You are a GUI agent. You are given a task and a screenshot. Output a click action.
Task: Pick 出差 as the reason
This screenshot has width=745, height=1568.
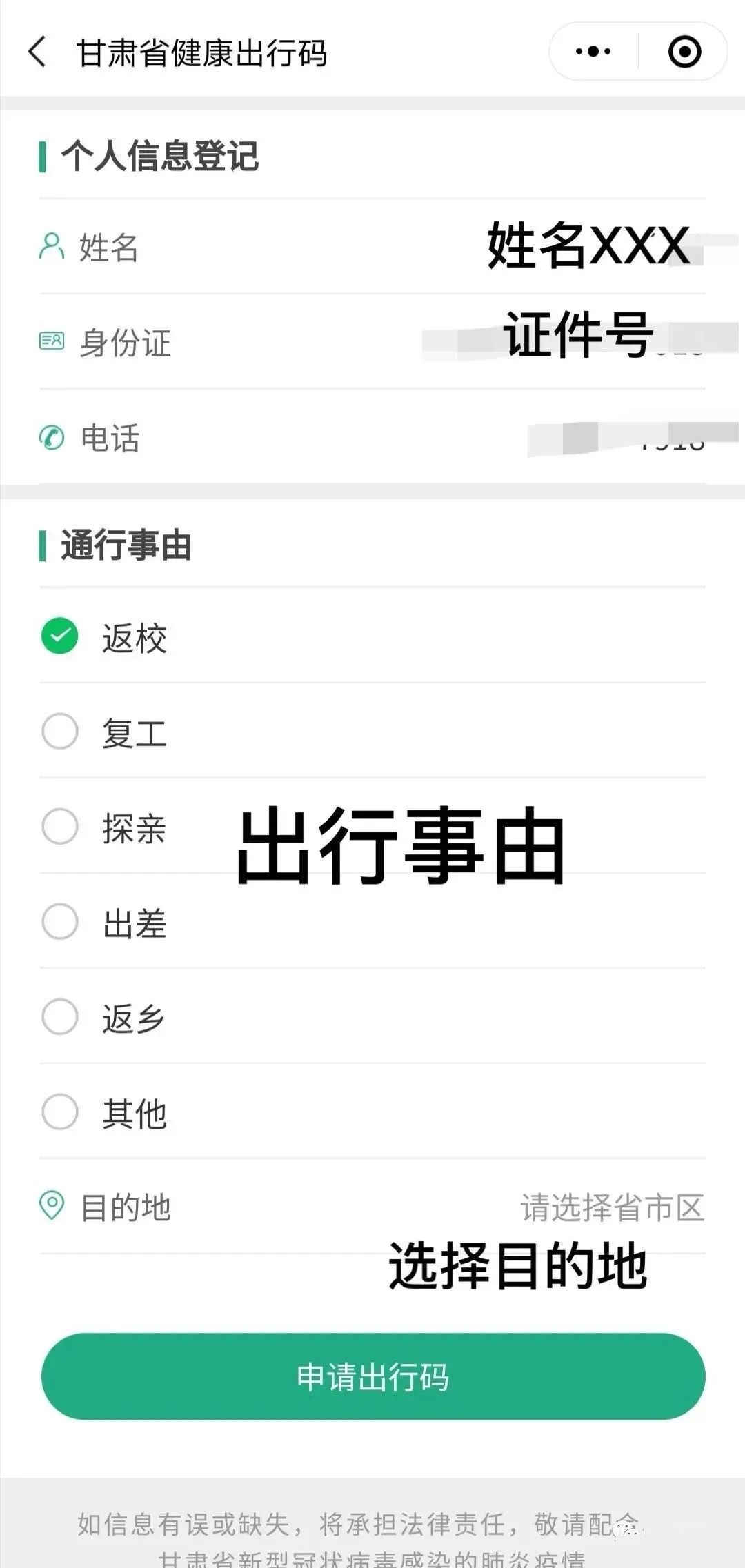[x=60, y=922]
